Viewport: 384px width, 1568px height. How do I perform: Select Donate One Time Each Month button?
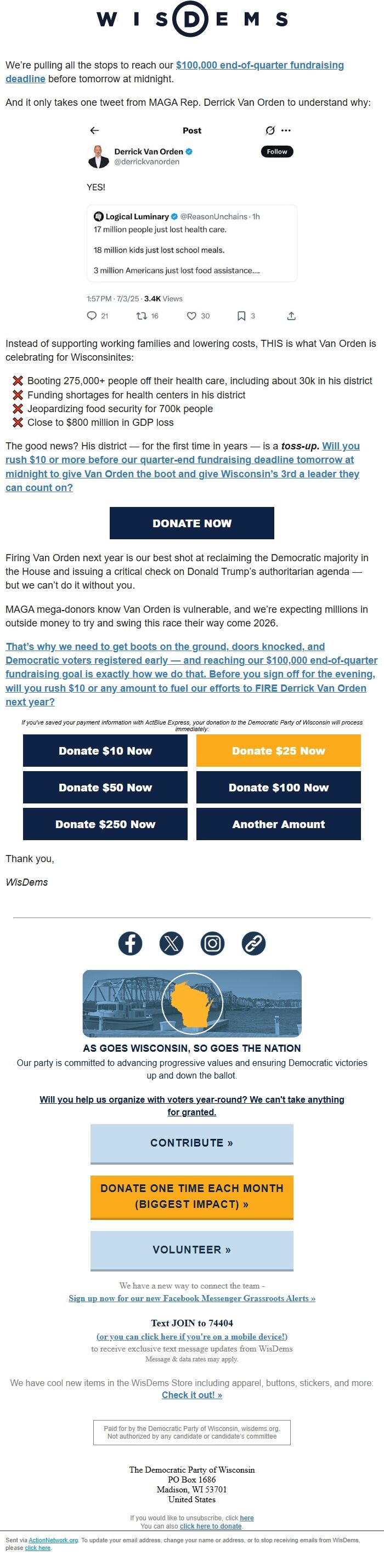point(191,1196)
